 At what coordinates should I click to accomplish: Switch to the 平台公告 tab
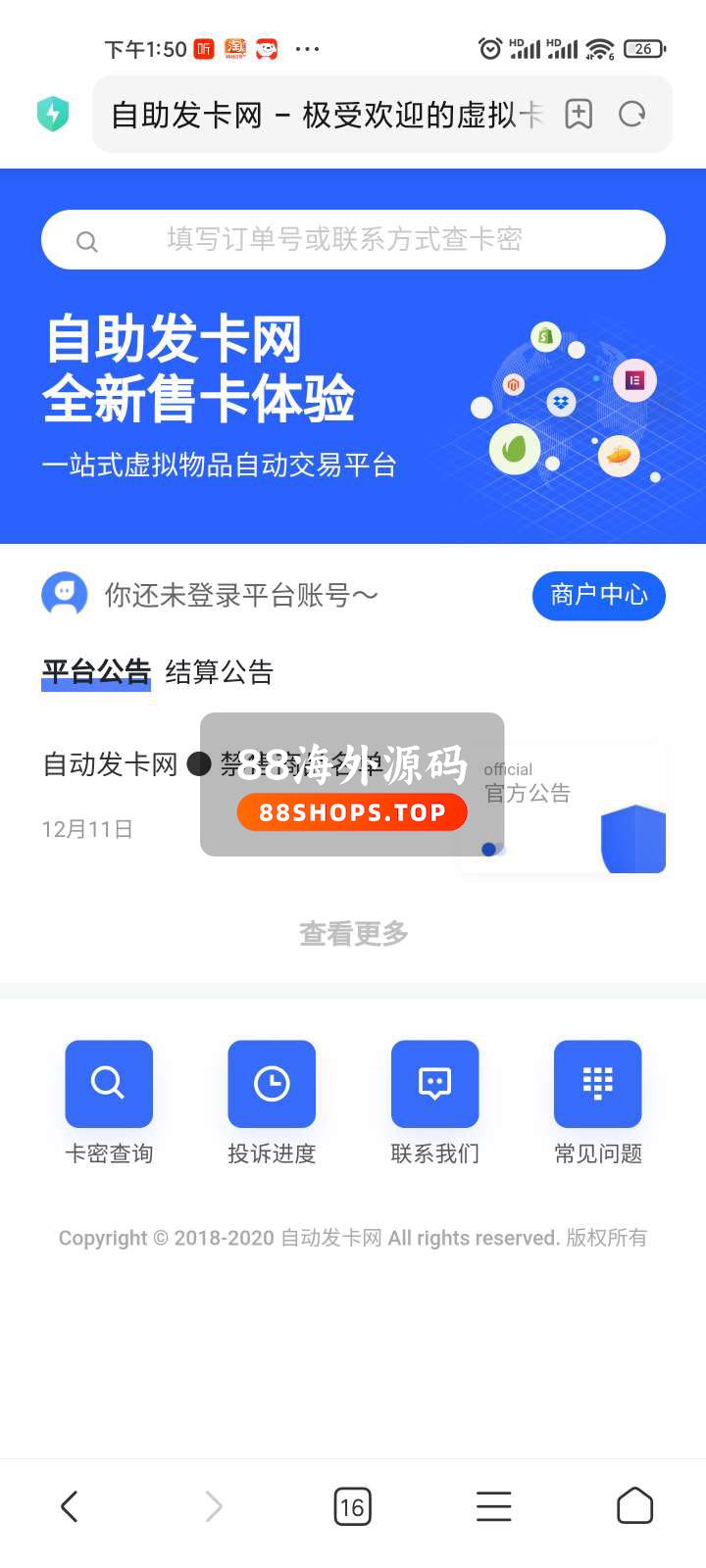tap(96, 672)
